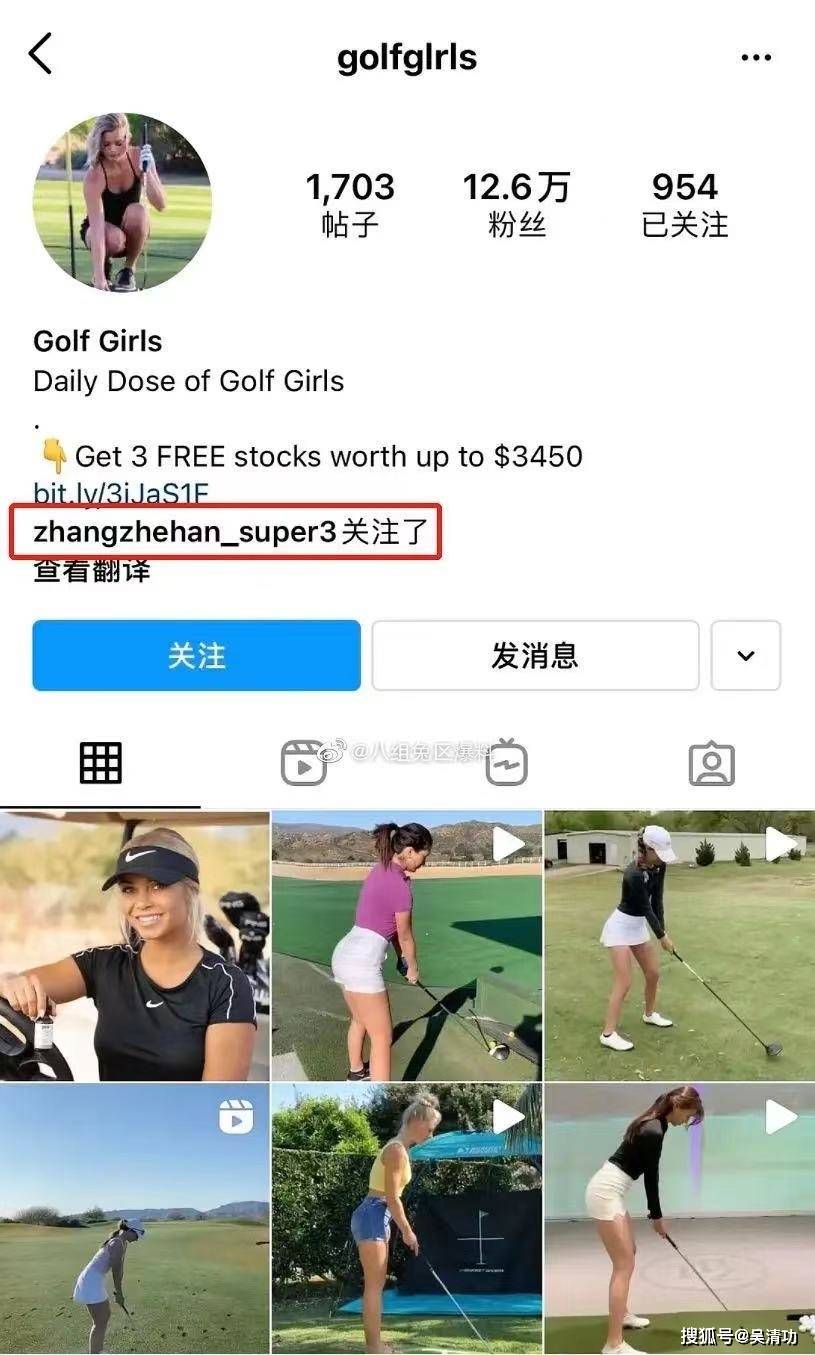View the 12.6万 followers list

516,204
